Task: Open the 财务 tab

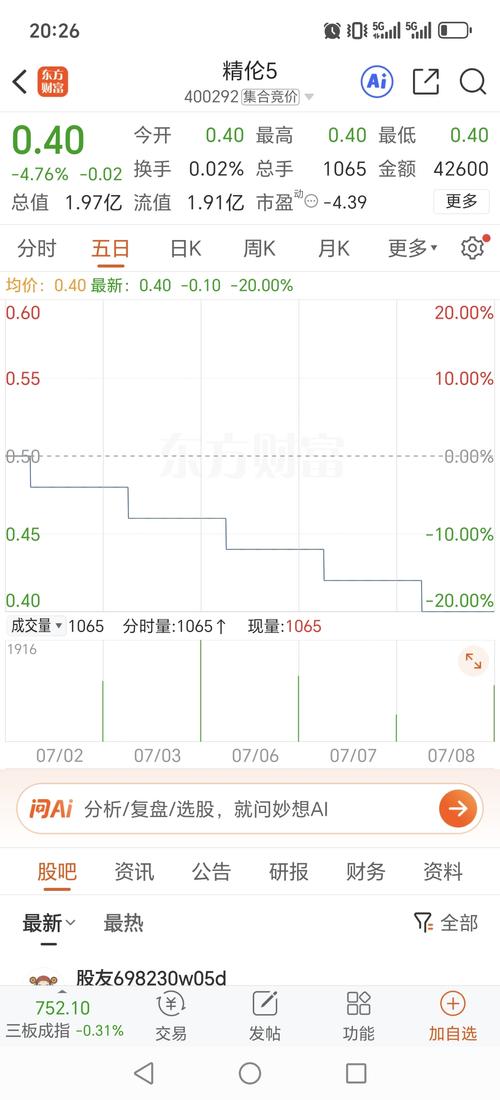Action: coord(365,872)
